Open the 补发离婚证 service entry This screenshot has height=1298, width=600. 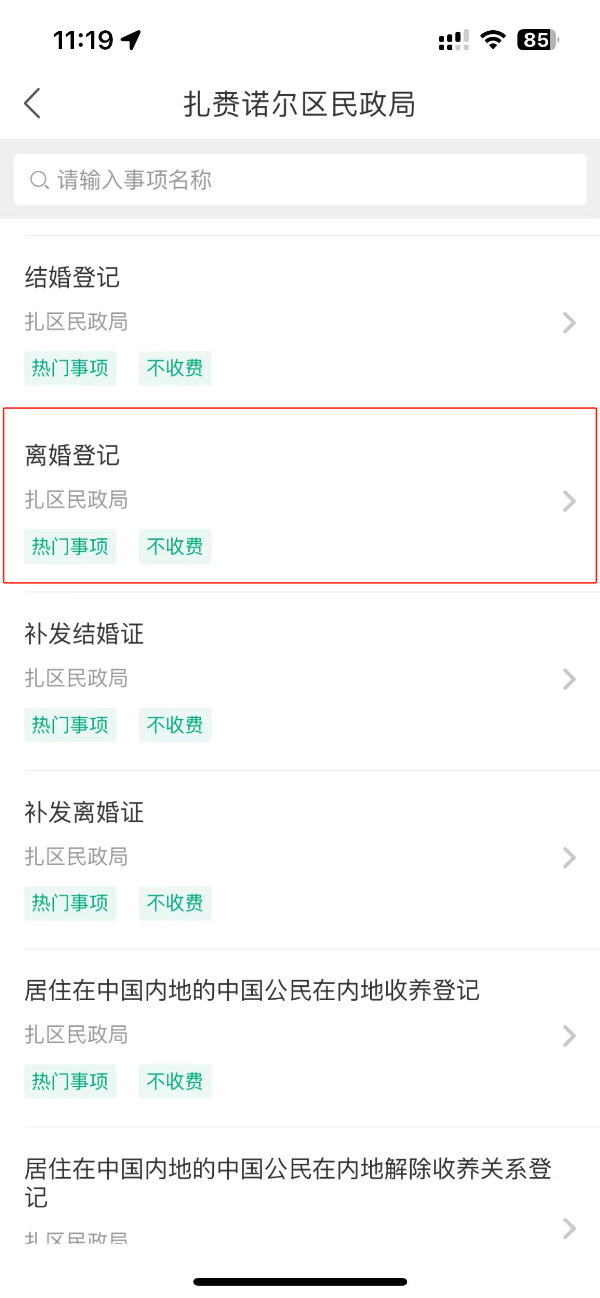(300, 859)
